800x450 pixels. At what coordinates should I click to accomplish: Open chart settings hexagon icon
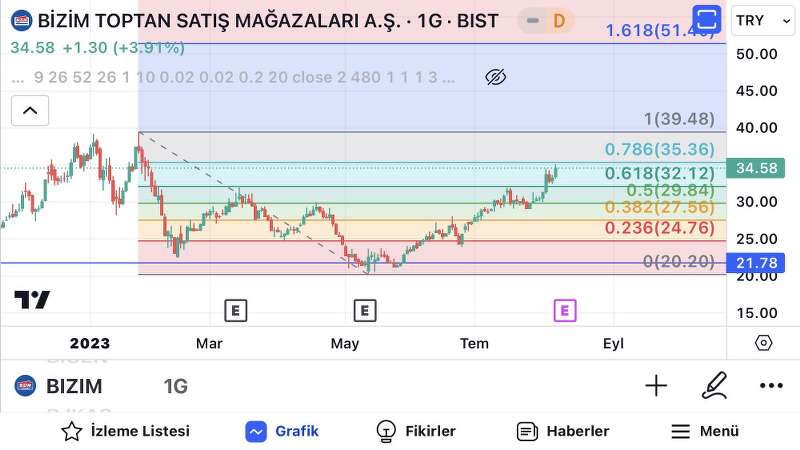coord(763,343)
